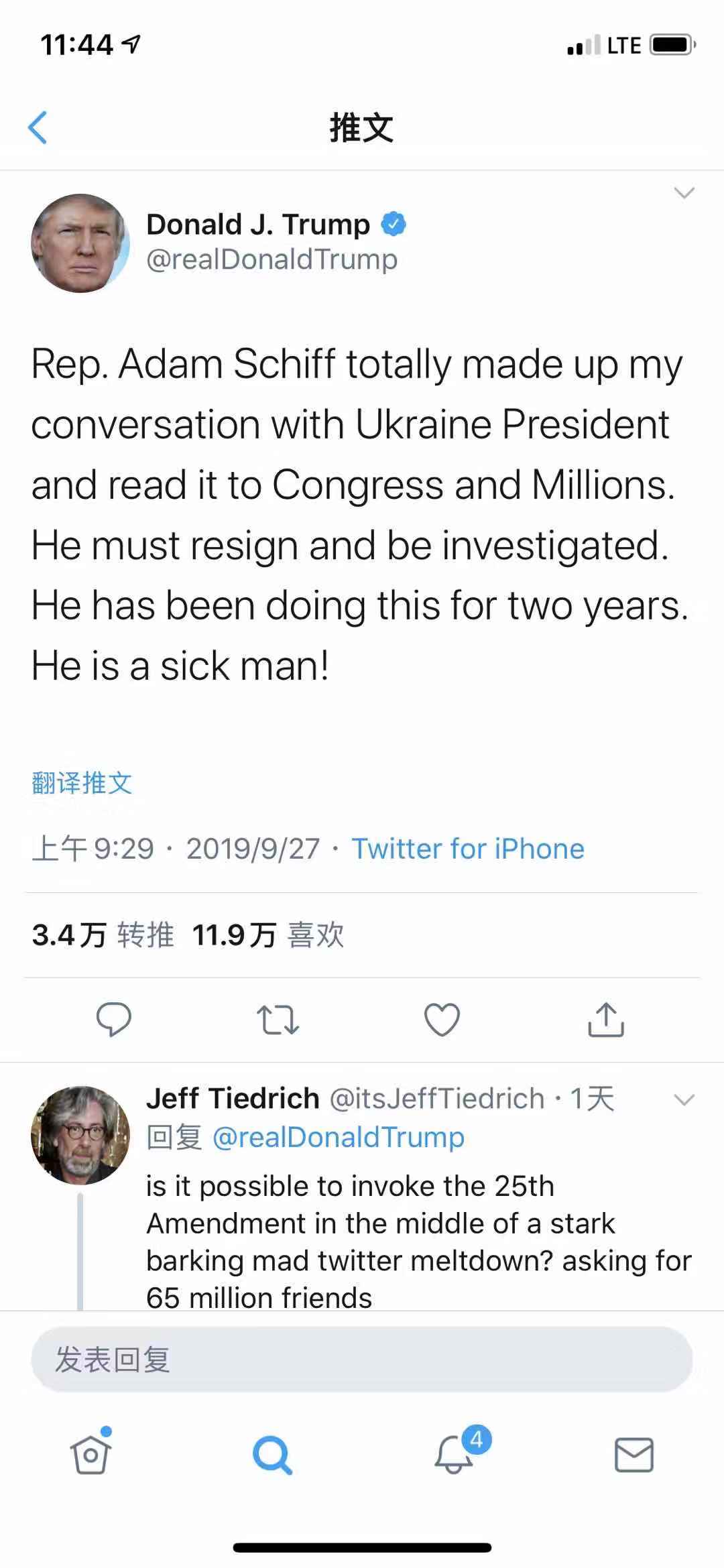Tap the 发表回复 reply field
The width and height of the screenshot is (724, 1568).
pyautogui.click(x=362, y=1360)
